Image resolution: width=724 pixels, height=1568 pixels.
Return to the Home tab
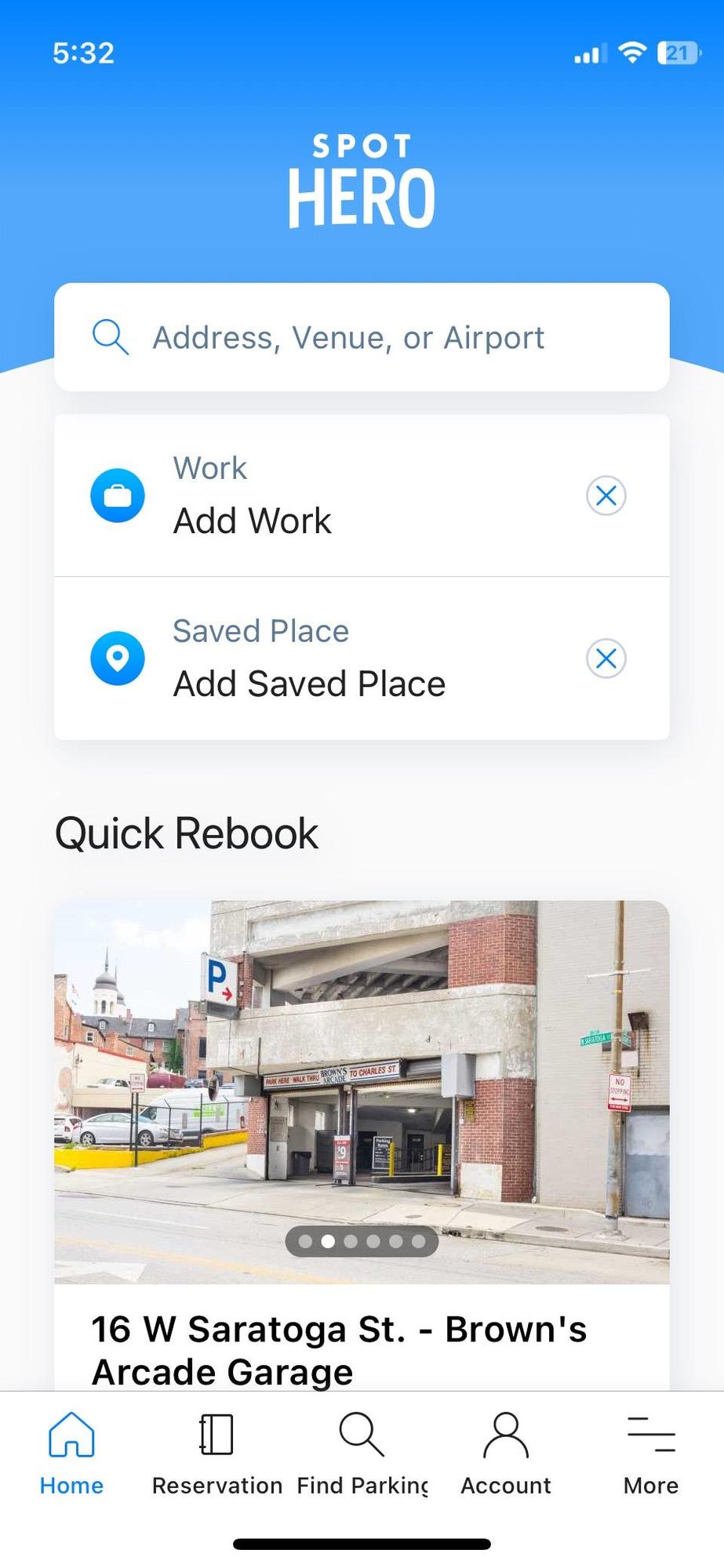[x=71, y=1454]
